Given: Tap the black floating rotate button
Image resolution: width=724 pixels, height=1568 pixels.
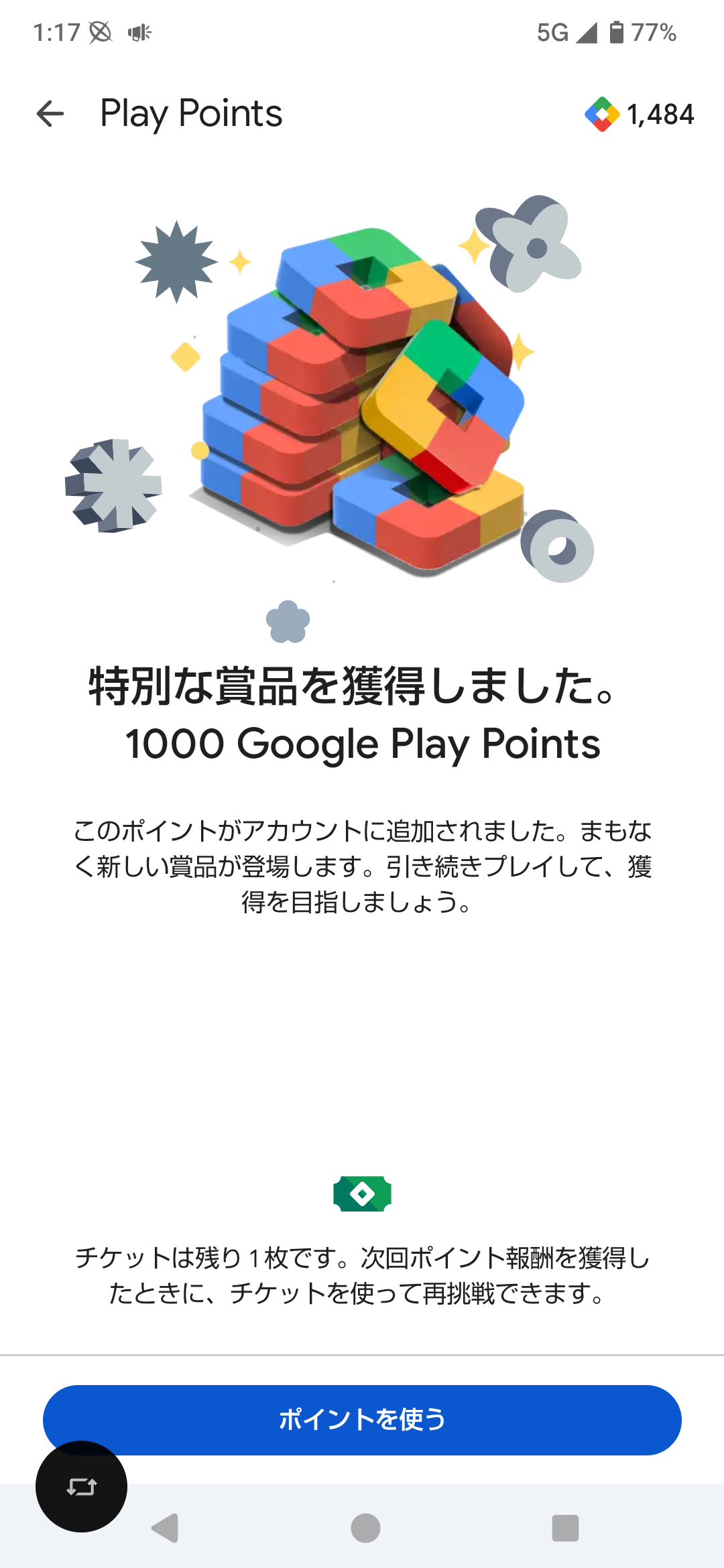Looking at the screenshot, I should [81, 1486].
